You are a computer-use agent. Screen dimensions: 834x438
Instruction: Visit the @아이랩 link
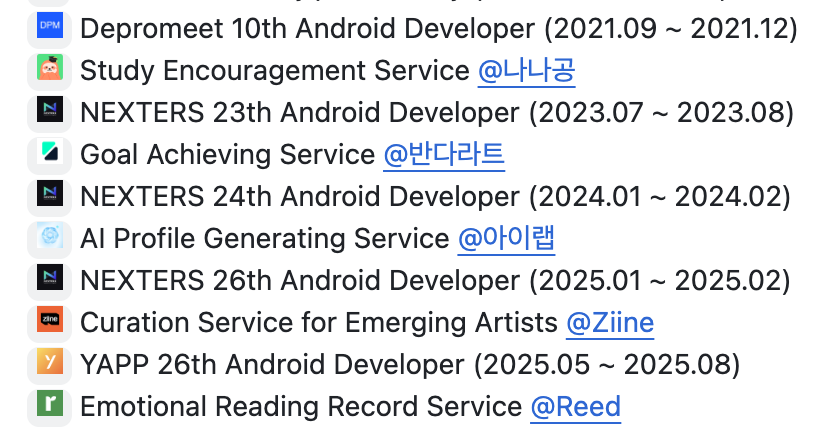(506, 239)
